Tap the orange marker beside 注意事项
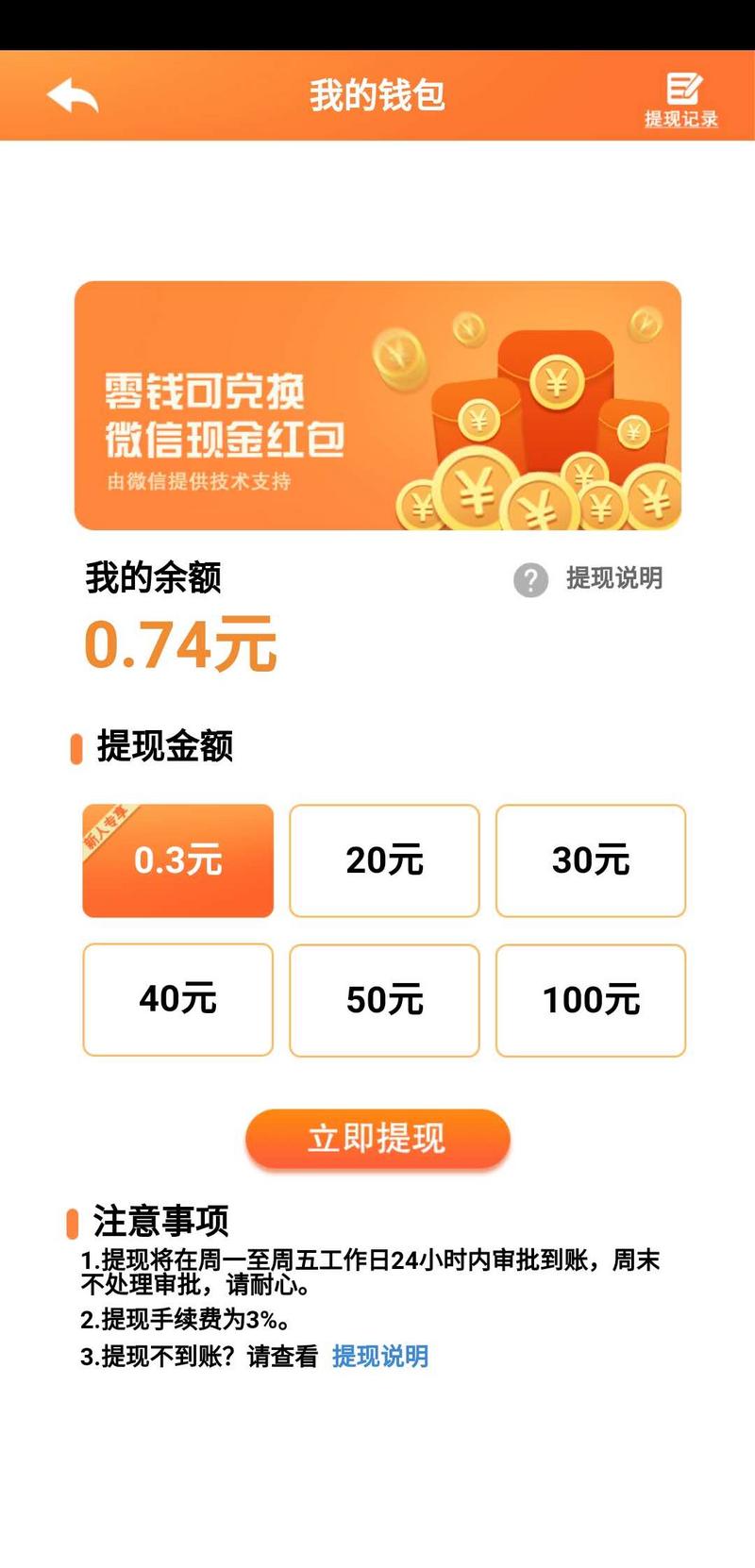 coord(73,1223)
